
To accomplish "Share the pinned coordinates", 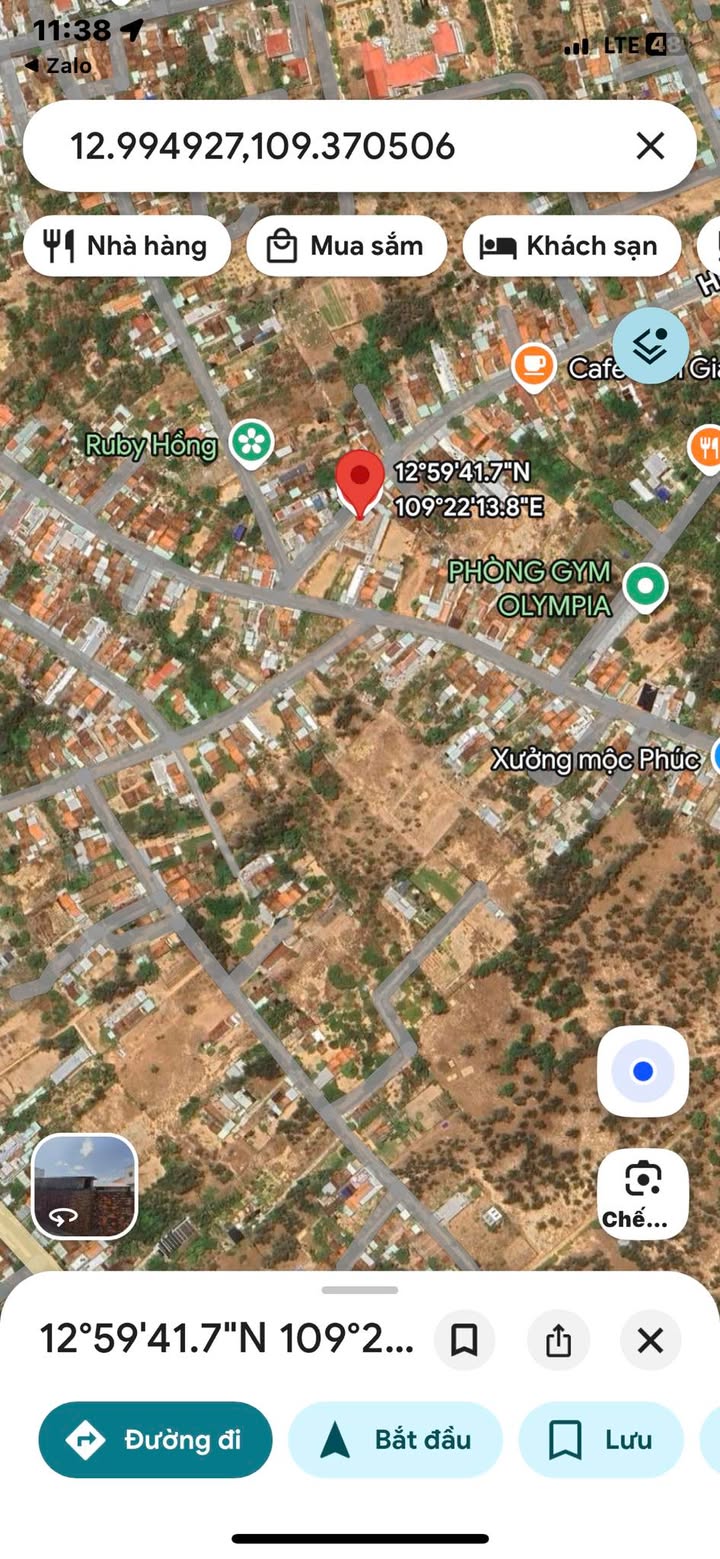I will pyautogui.click(x=558, y=1340).
